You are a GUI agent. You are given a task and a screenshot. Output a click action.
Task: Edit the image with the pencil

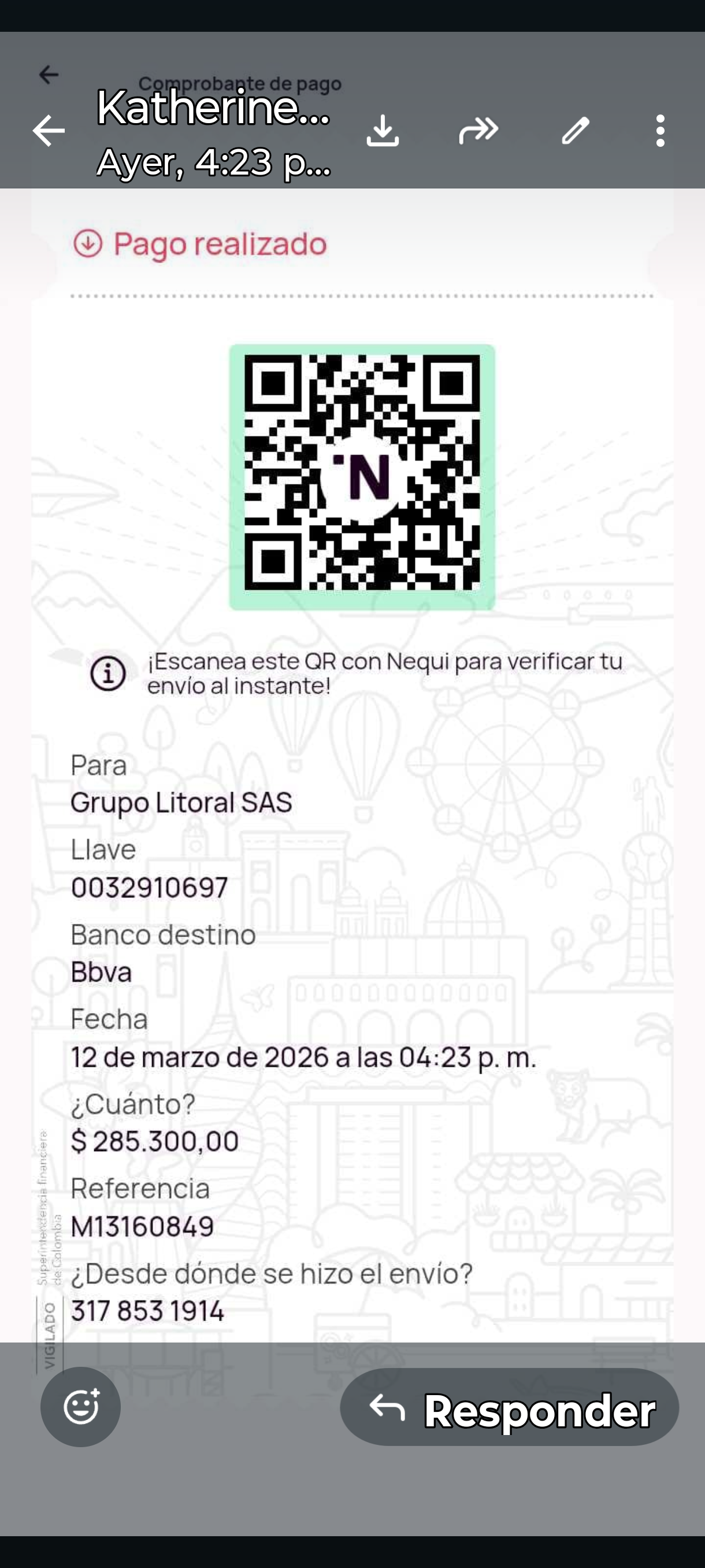point(575,131)
